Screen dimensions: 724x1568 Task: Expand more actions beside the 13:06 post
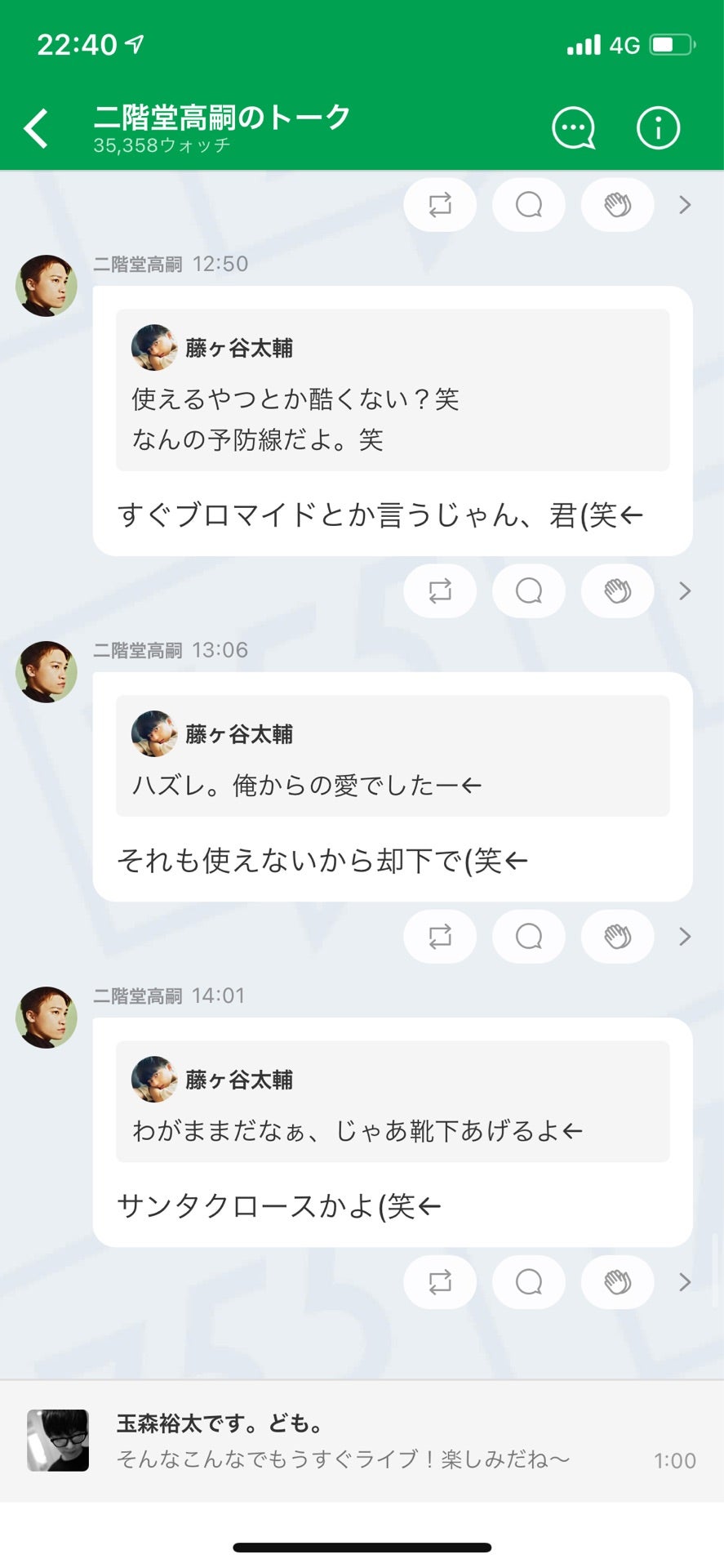pos(684,937)
